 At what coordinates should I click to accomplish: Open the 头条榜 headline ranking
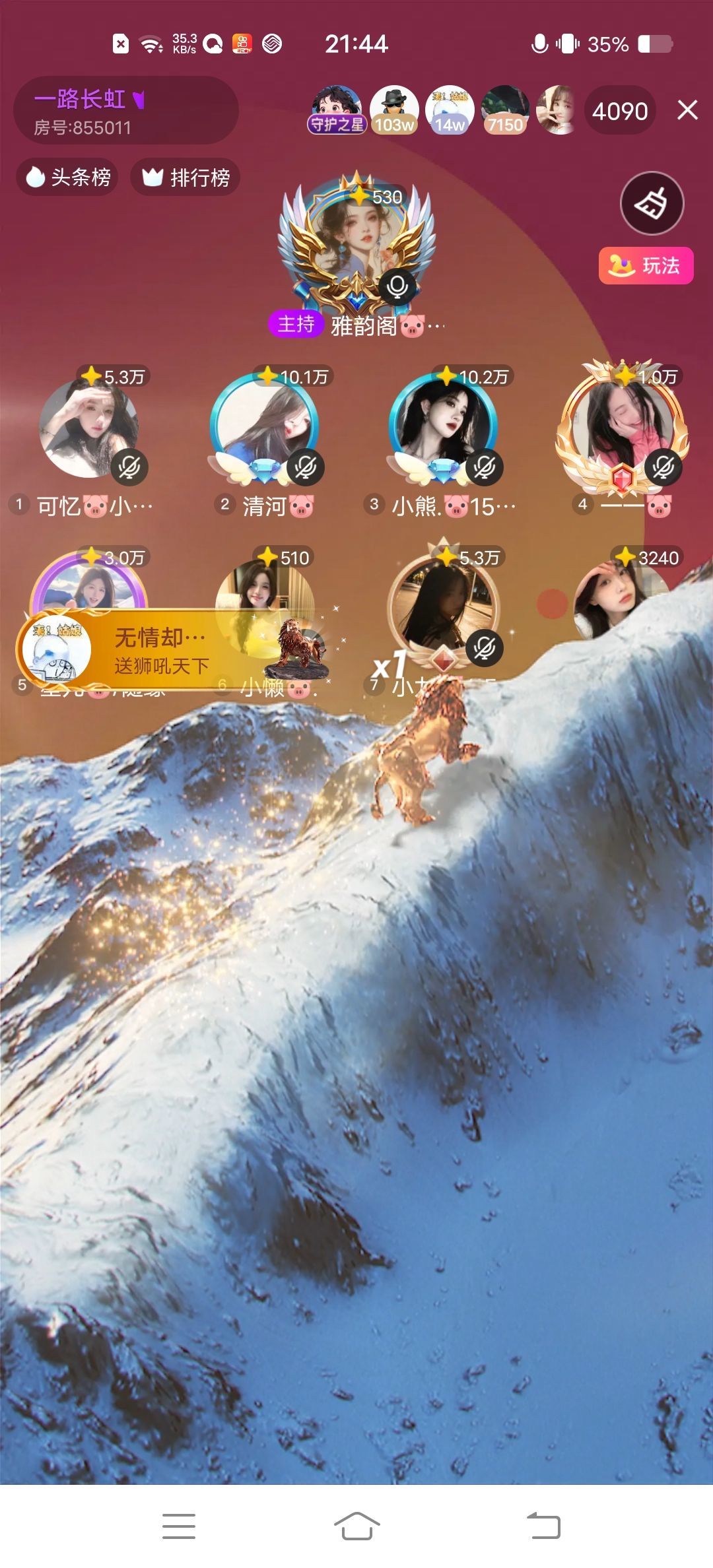[x=67, y=177]
